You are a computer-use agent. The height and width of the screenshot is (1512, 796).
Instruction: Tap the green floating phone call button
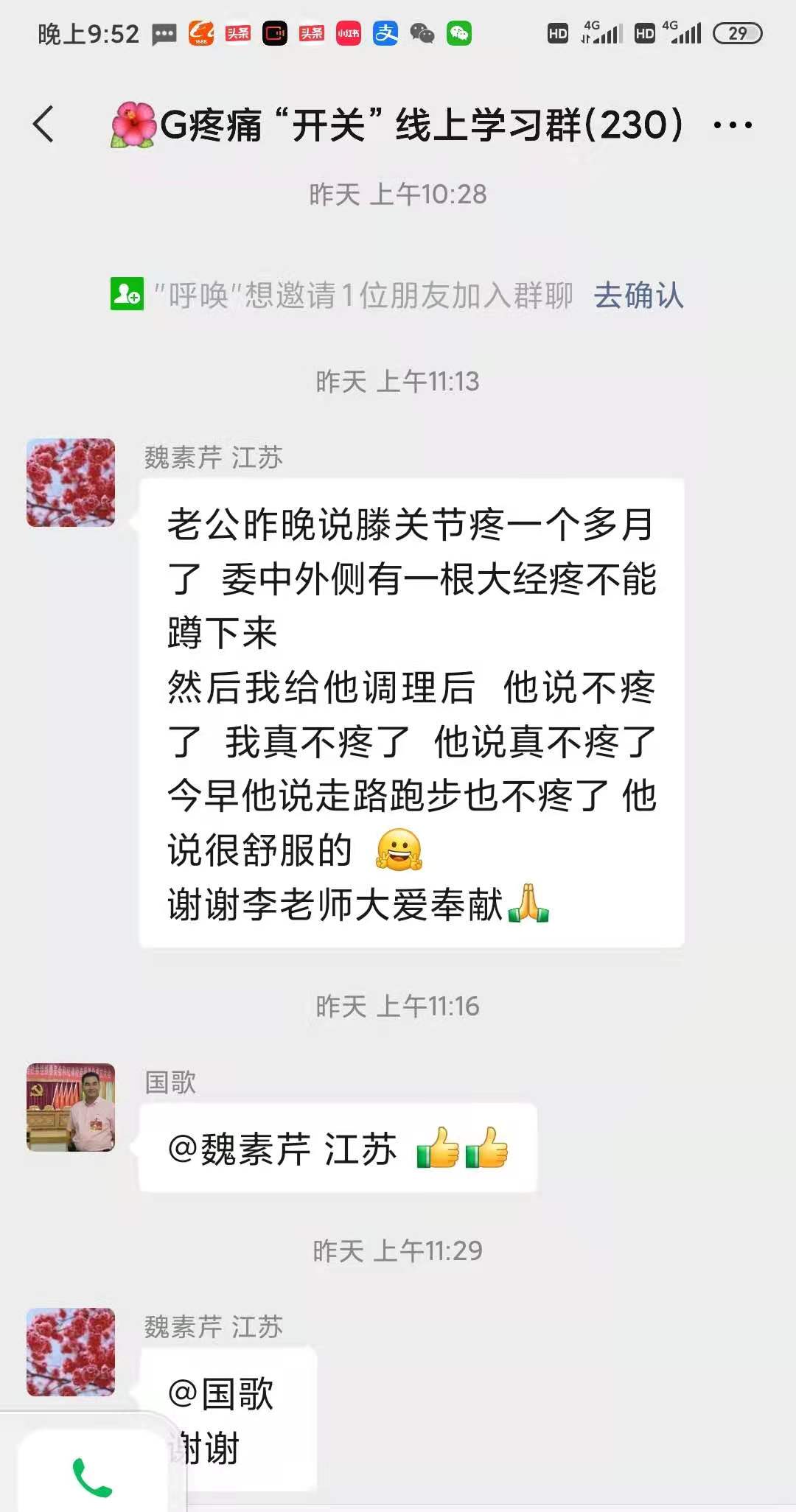point(92,1477)
